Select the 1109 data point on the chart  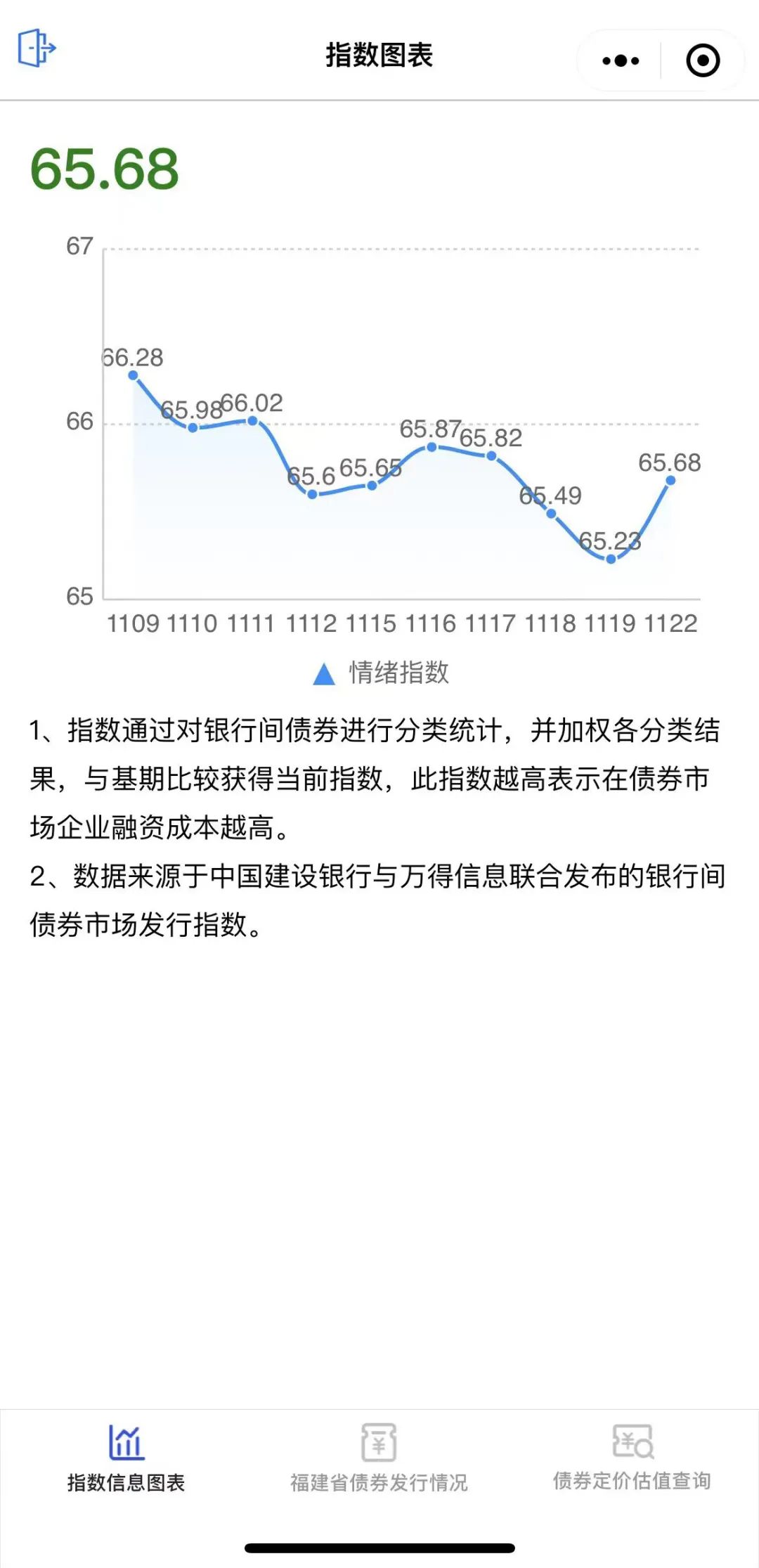coord(133,375)
